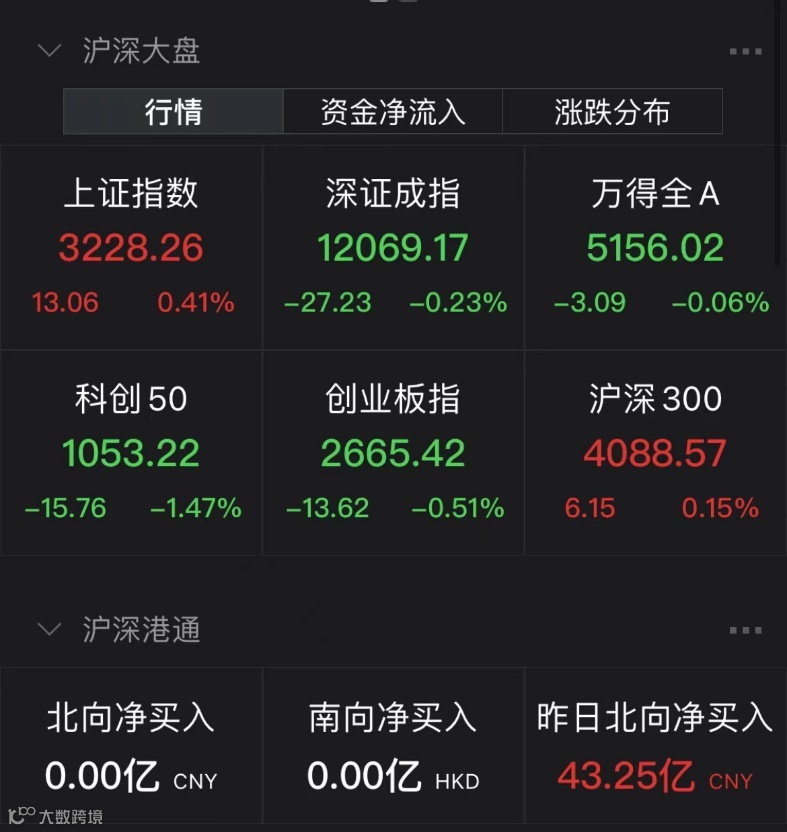
Task: Open the 北向净买入 card
Action: [131, 745]
